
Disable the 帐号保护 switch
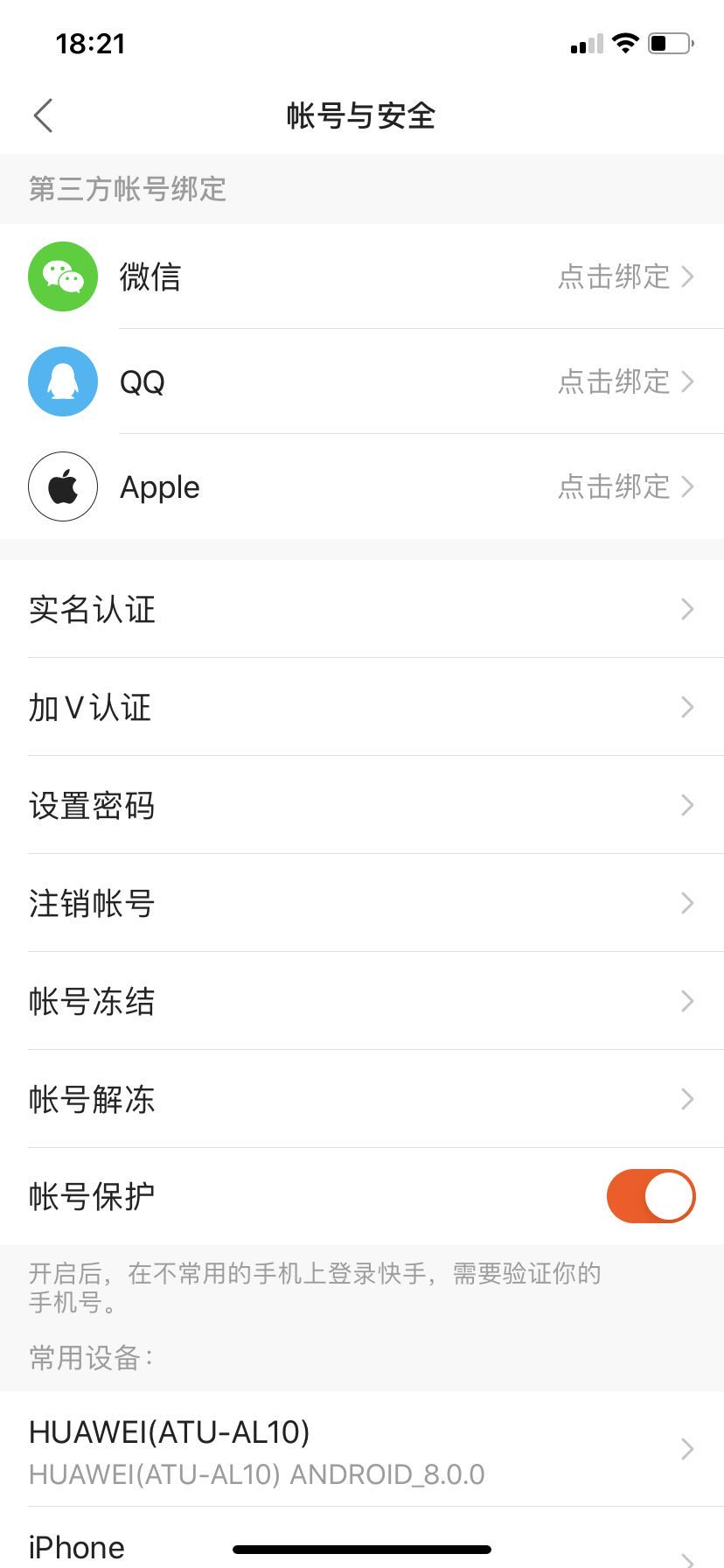tap(651, 1196)
